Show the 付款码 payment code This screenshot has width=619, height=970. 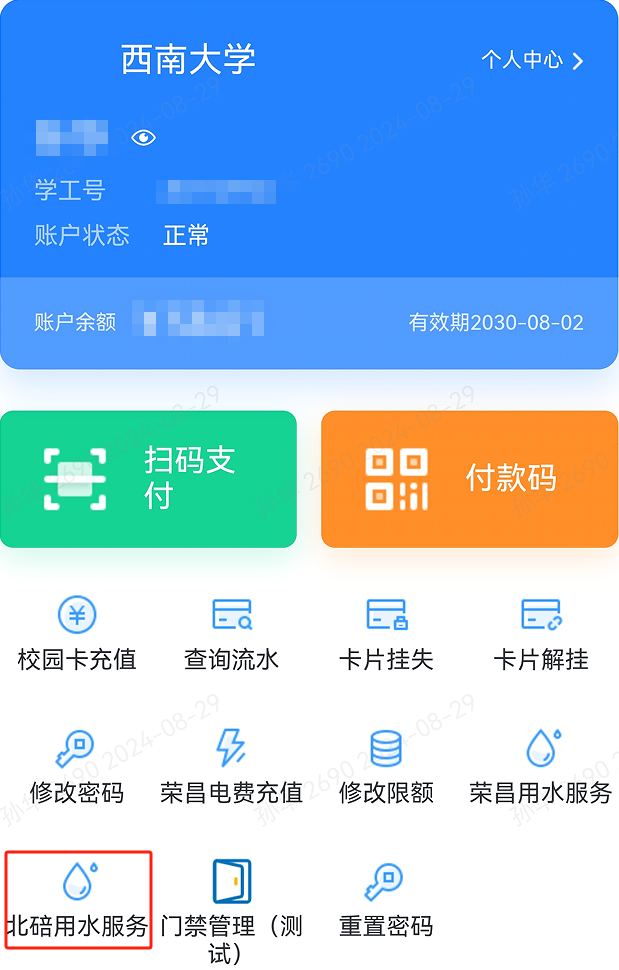click(x=469, y=478)
